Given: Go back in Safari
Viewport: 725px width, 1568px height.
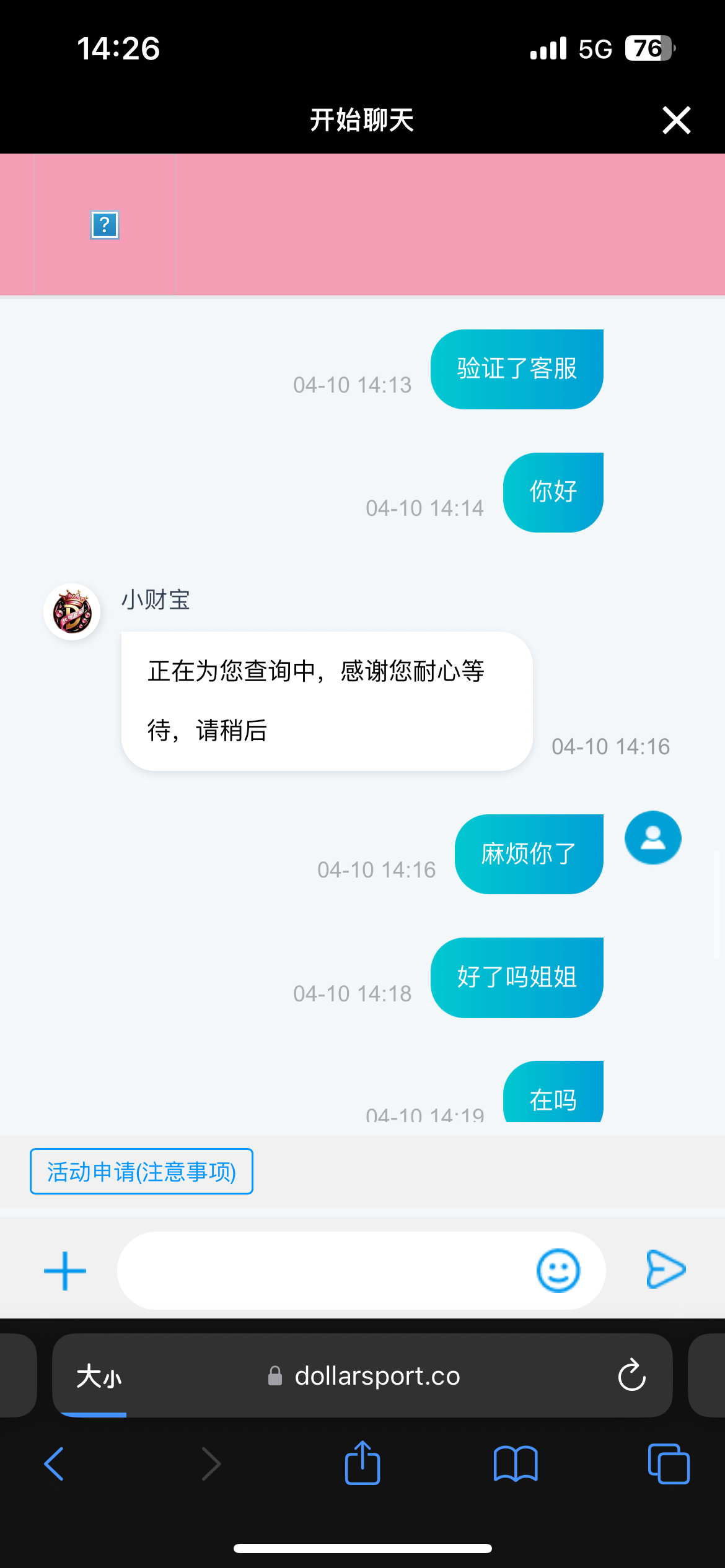Looking at the screenshot, I should click(55, 1464).
